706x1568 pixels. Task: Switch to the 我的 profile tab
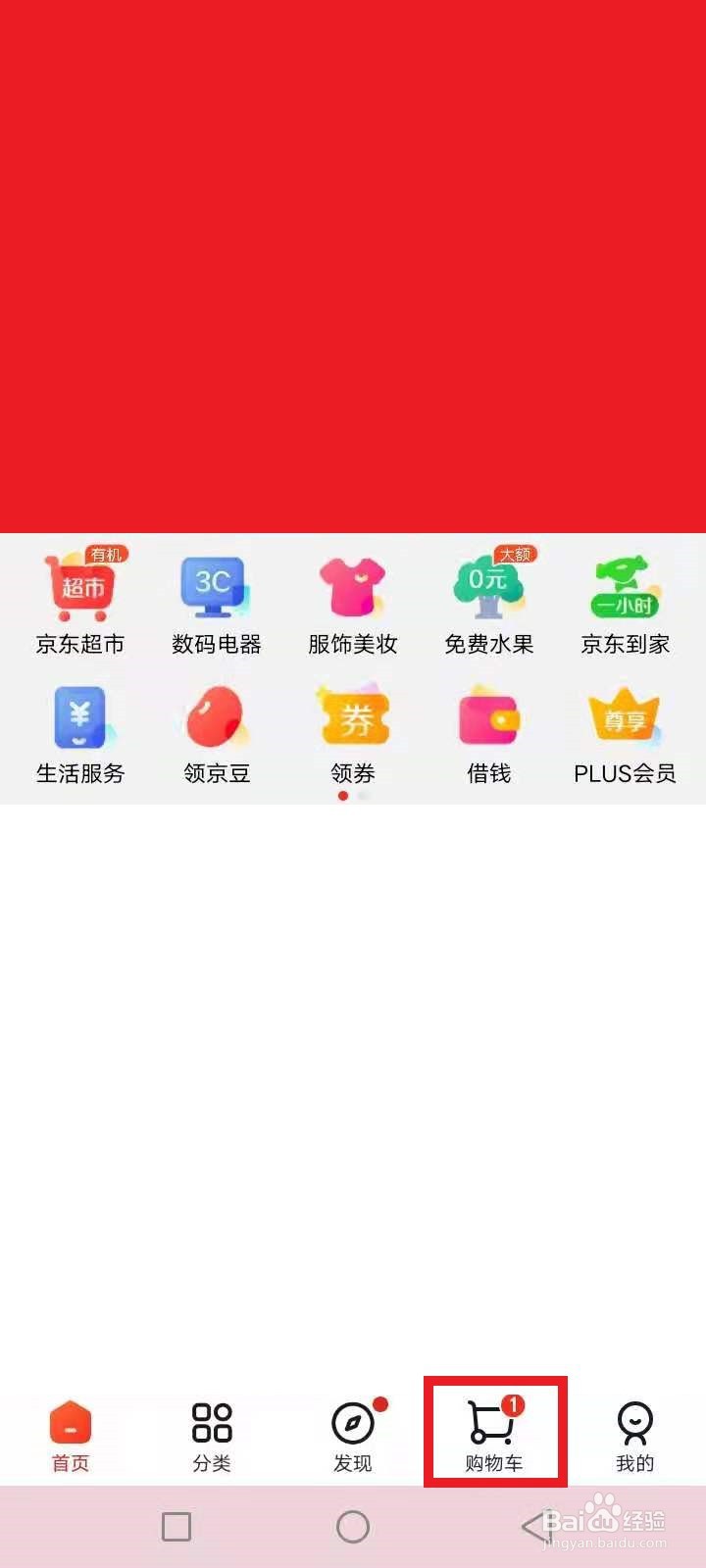coord(633,1433)
